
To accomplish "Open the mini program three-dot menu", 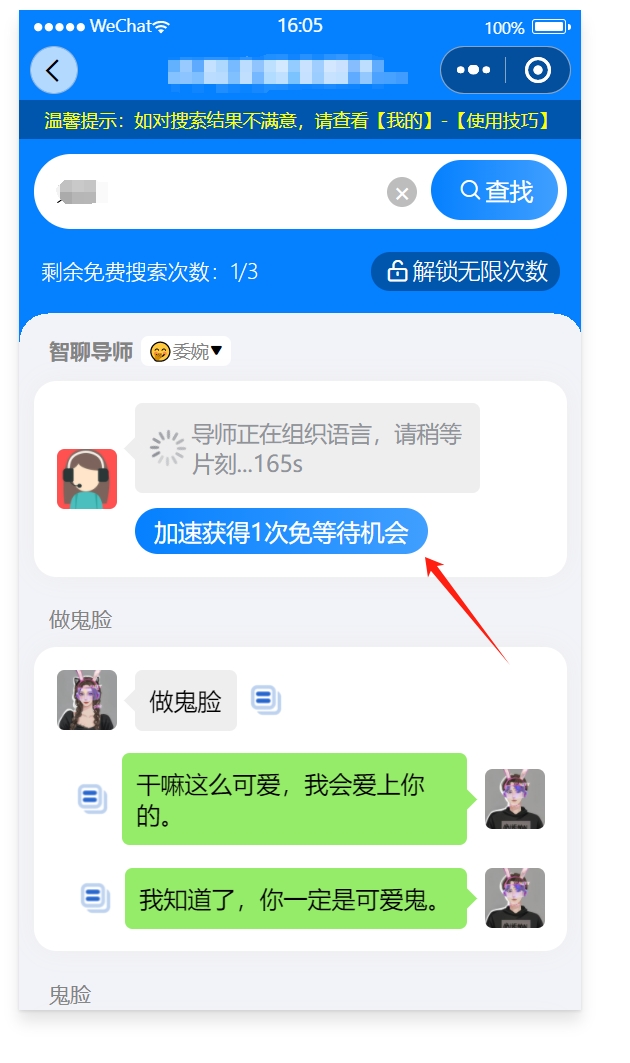I will pyautogui.click(x=473, y=70).
